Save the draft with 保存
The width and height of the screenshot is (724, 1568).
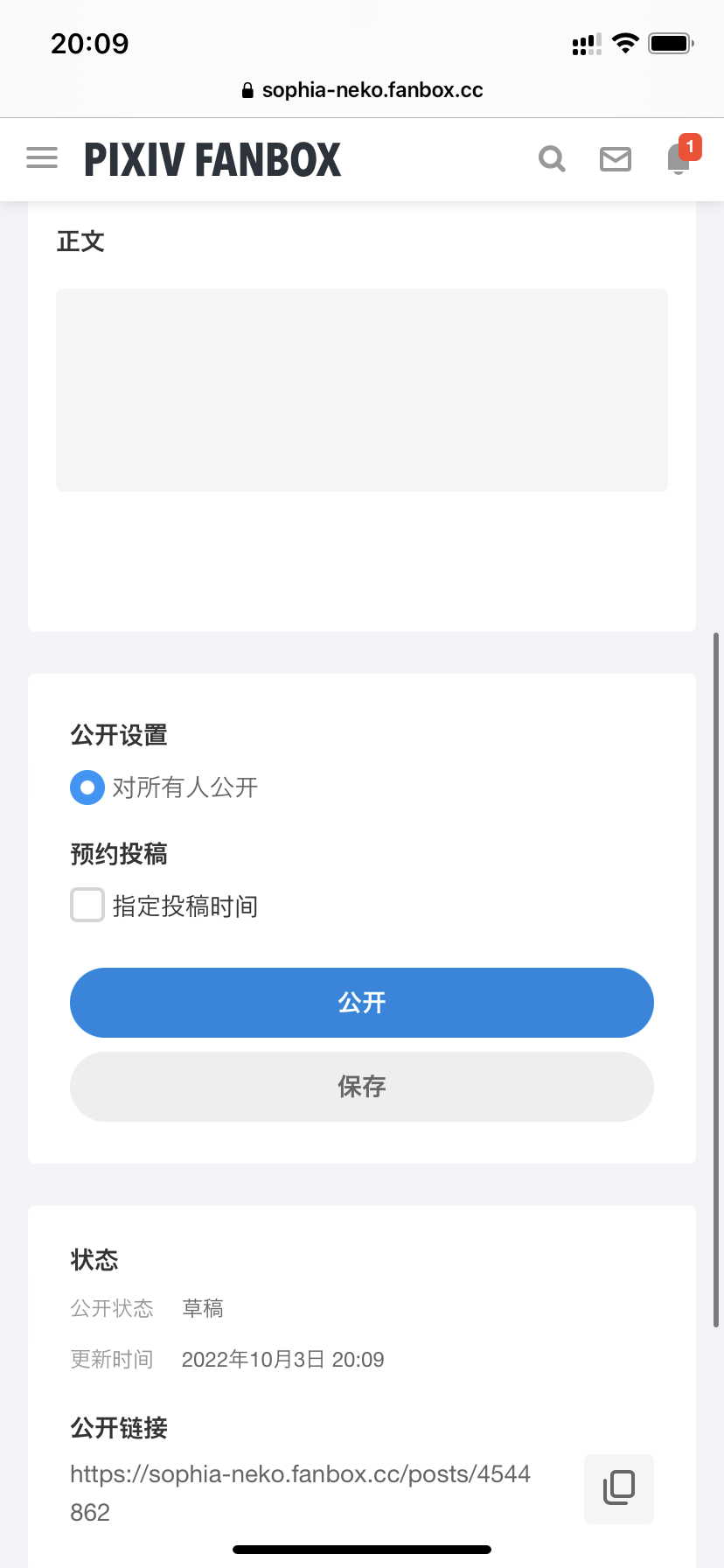point(362,1087)
